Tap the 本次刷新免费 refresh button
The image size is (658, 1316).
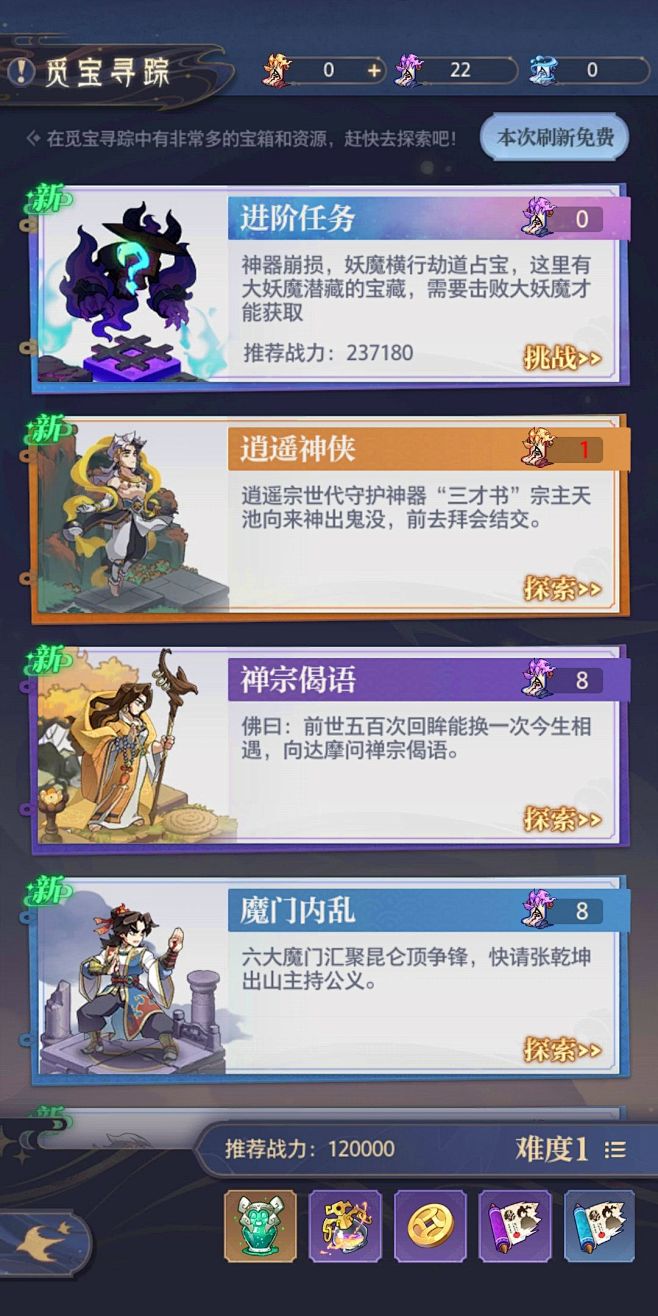coord(555,137)
